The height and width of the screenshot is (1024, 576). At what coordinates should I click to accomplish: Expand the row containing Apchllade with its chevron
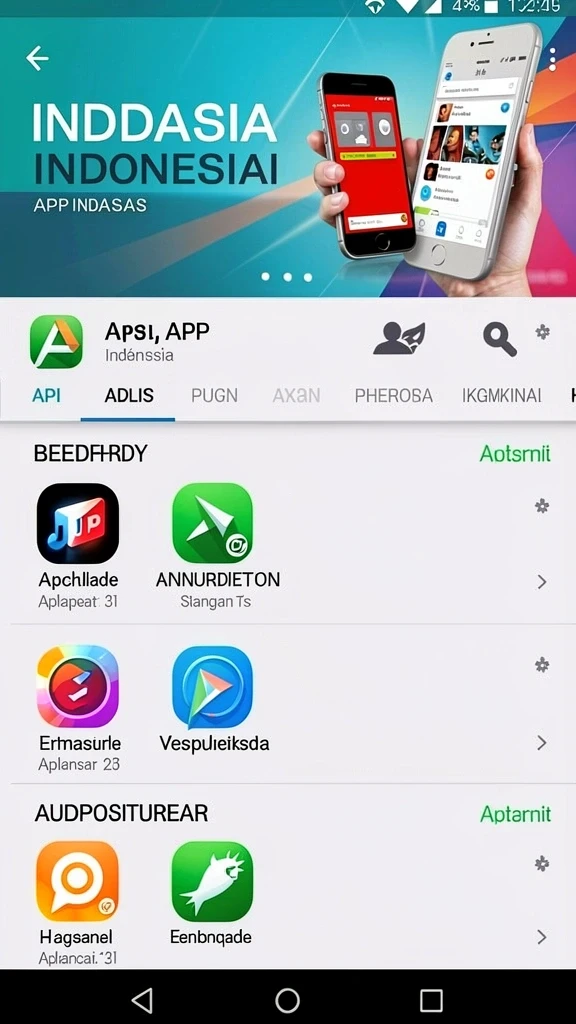[x=541, y=582]
